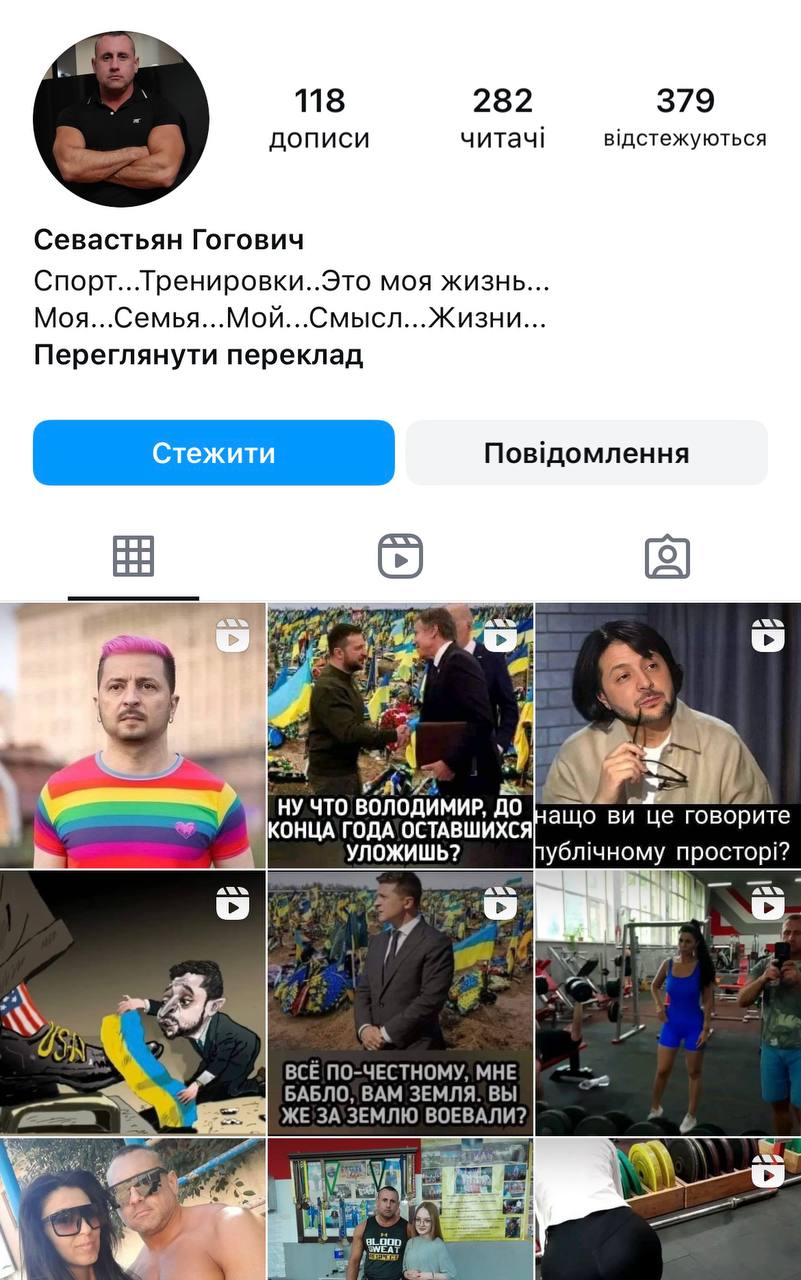This screenshot has height=1280, width=801.
Task: Open the reel captioned 'ВСЁ ПО-ЧЕСТНОМУ'
Action: coord(400,1003)
